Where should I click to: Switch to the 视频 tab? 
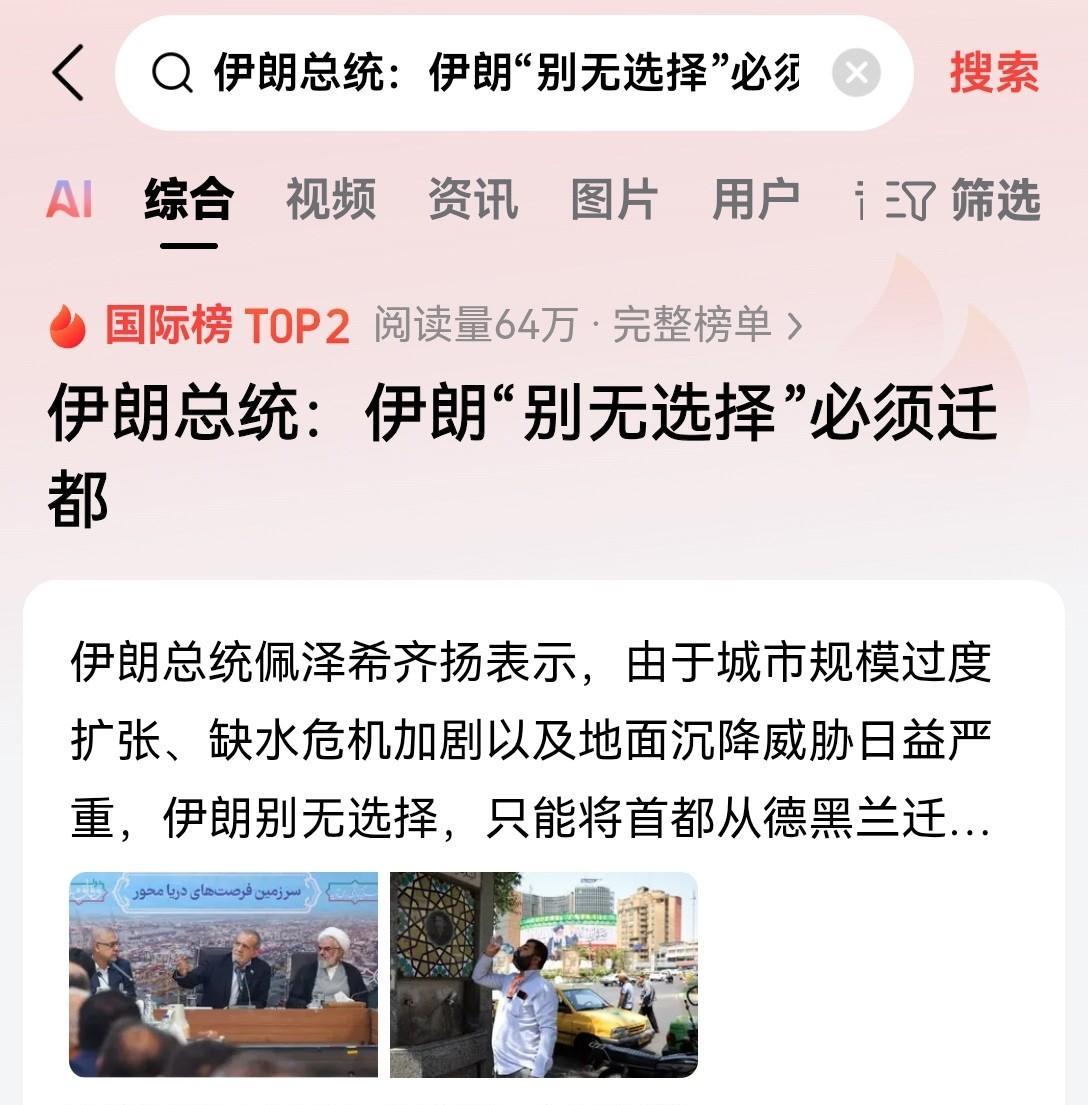pos(331,199)
